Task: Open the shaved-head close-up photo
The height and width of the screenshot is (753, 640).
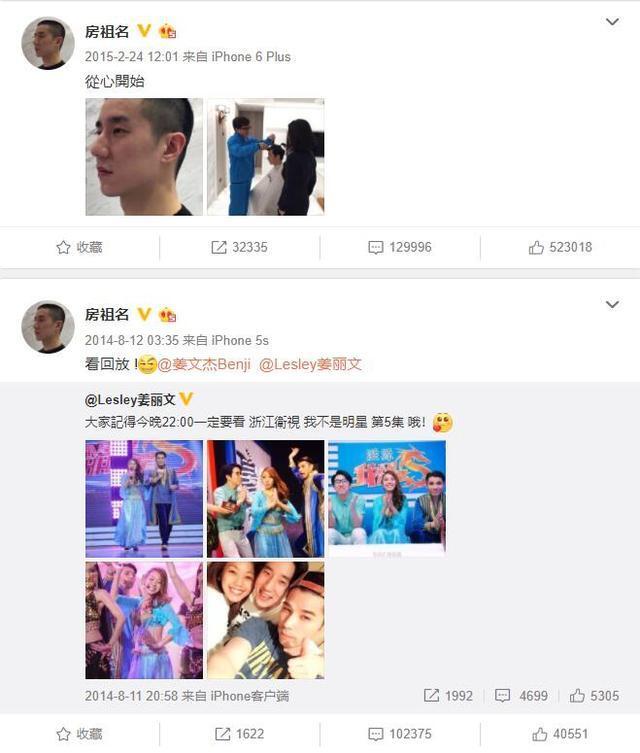Action: pyautogui.click(x=144, y=157)
